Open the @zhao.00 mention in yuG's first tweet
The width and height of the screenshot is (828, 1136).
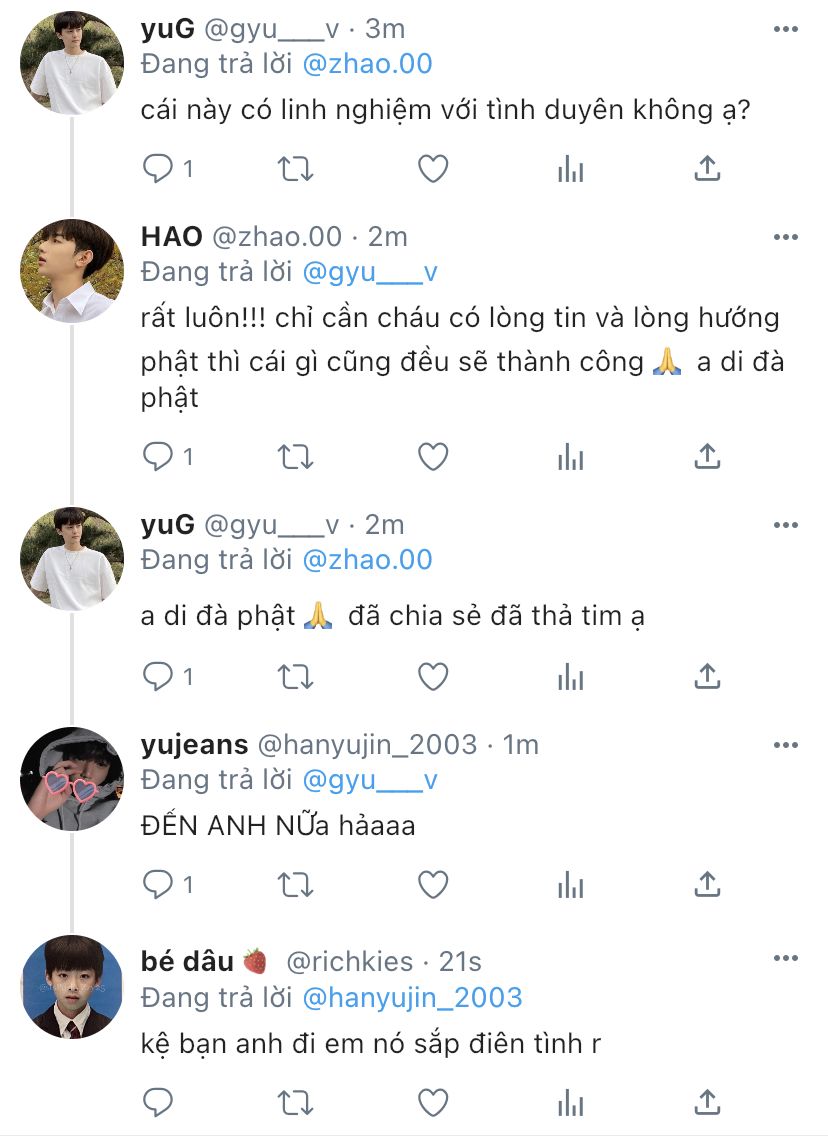(x=367, y=64)
